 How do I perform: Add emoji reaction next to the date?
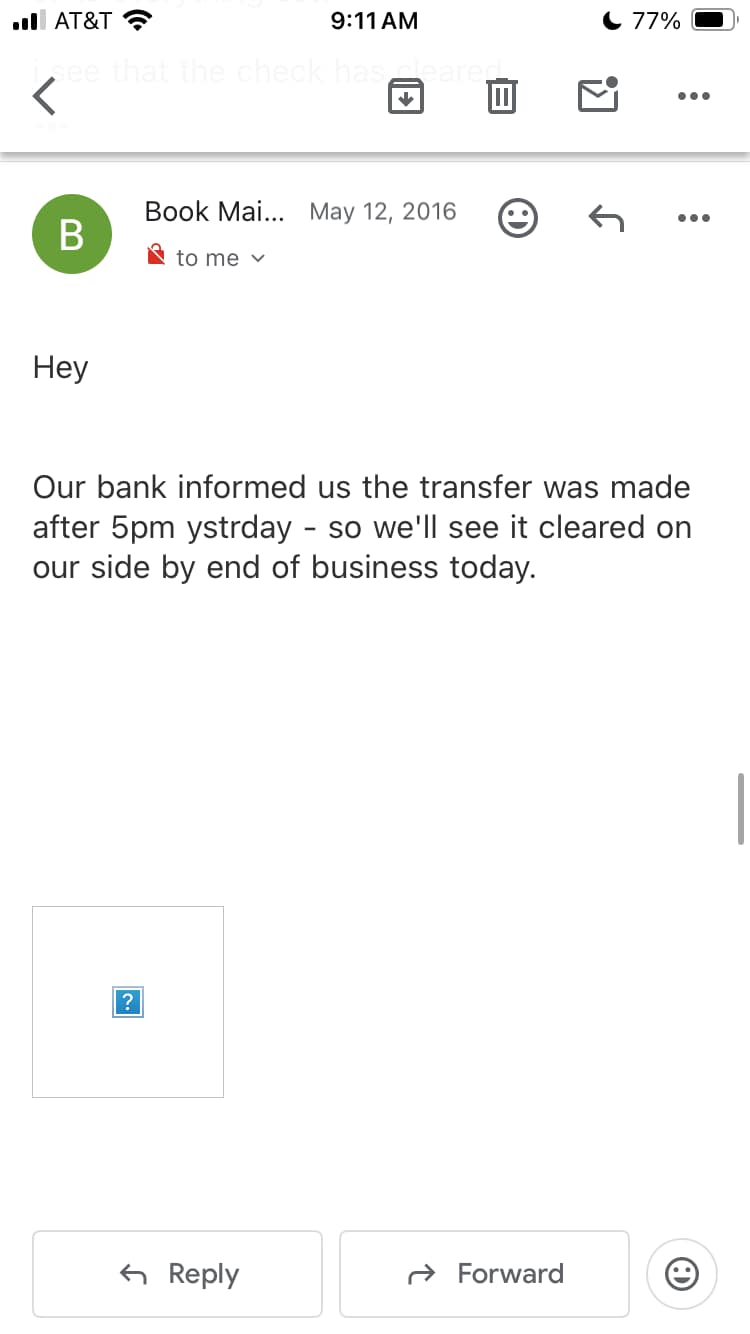(x=518, y=217)
